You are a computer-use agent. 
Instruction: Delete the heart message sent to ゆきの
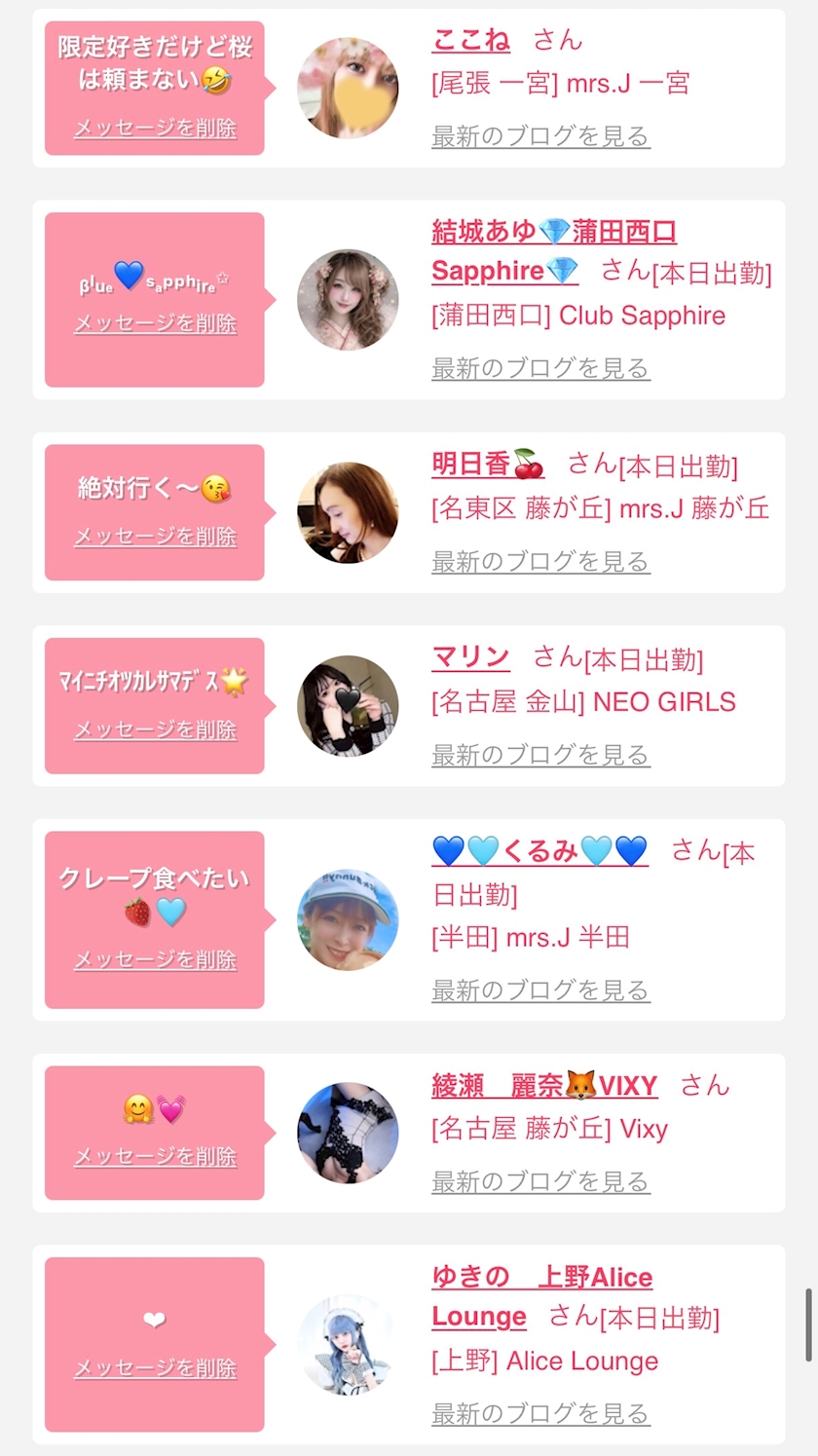[155, 1368]
